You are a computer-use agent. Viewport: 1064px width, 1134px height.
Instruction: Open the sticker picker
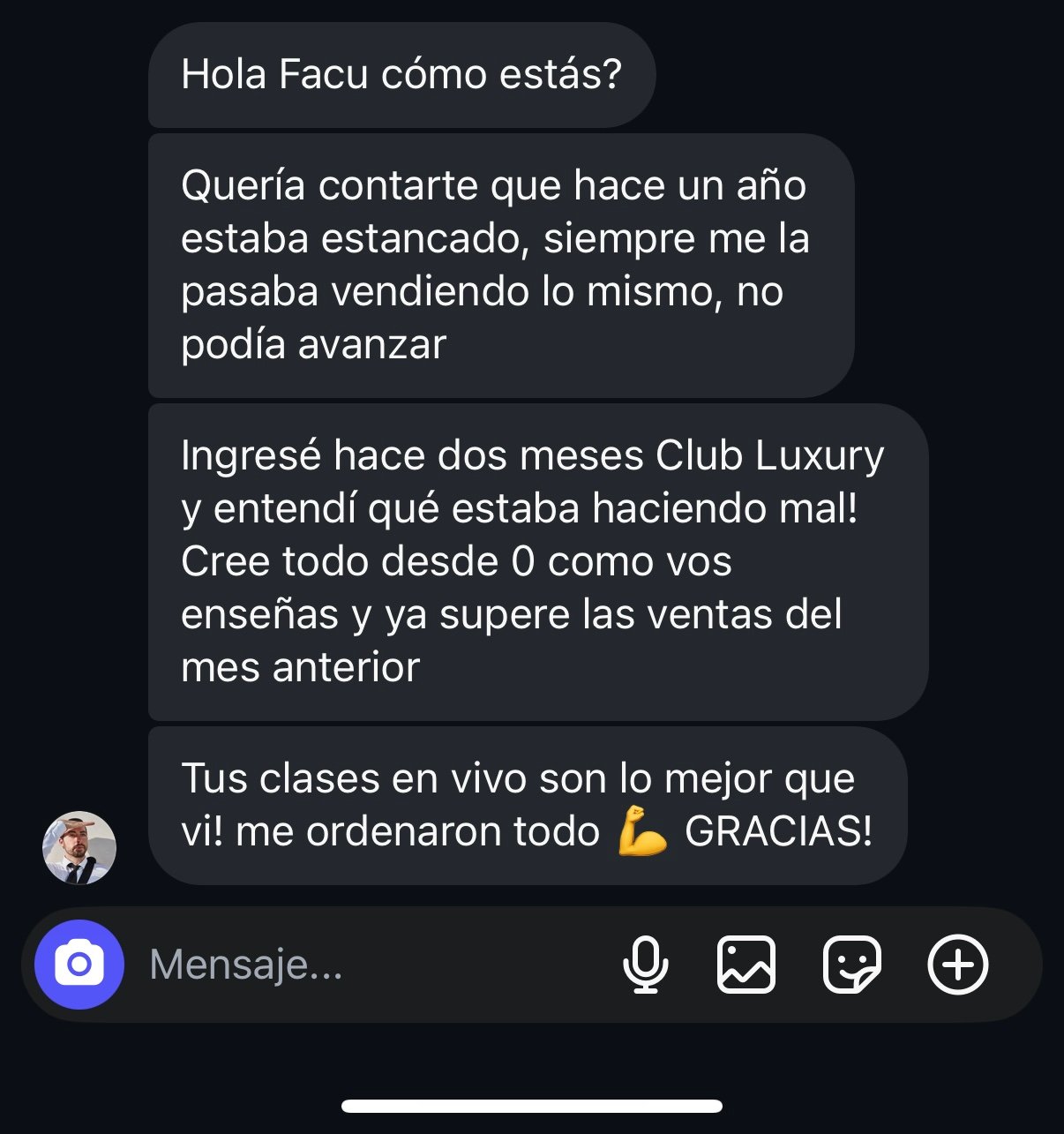pos(851,965)
